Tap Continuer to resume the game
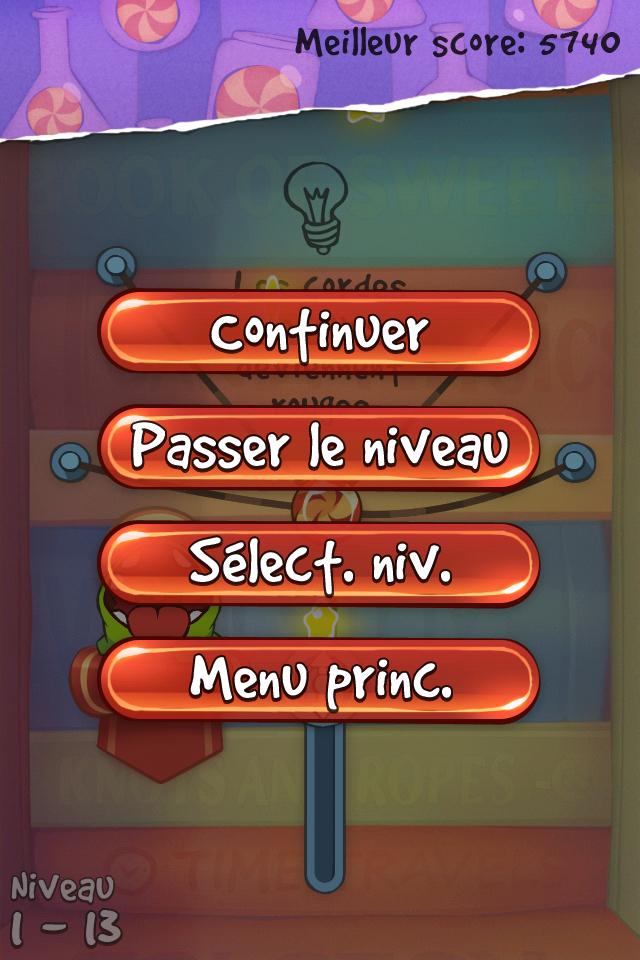Image resolution: width=640 pixels, height=960 pixels. 319,332
